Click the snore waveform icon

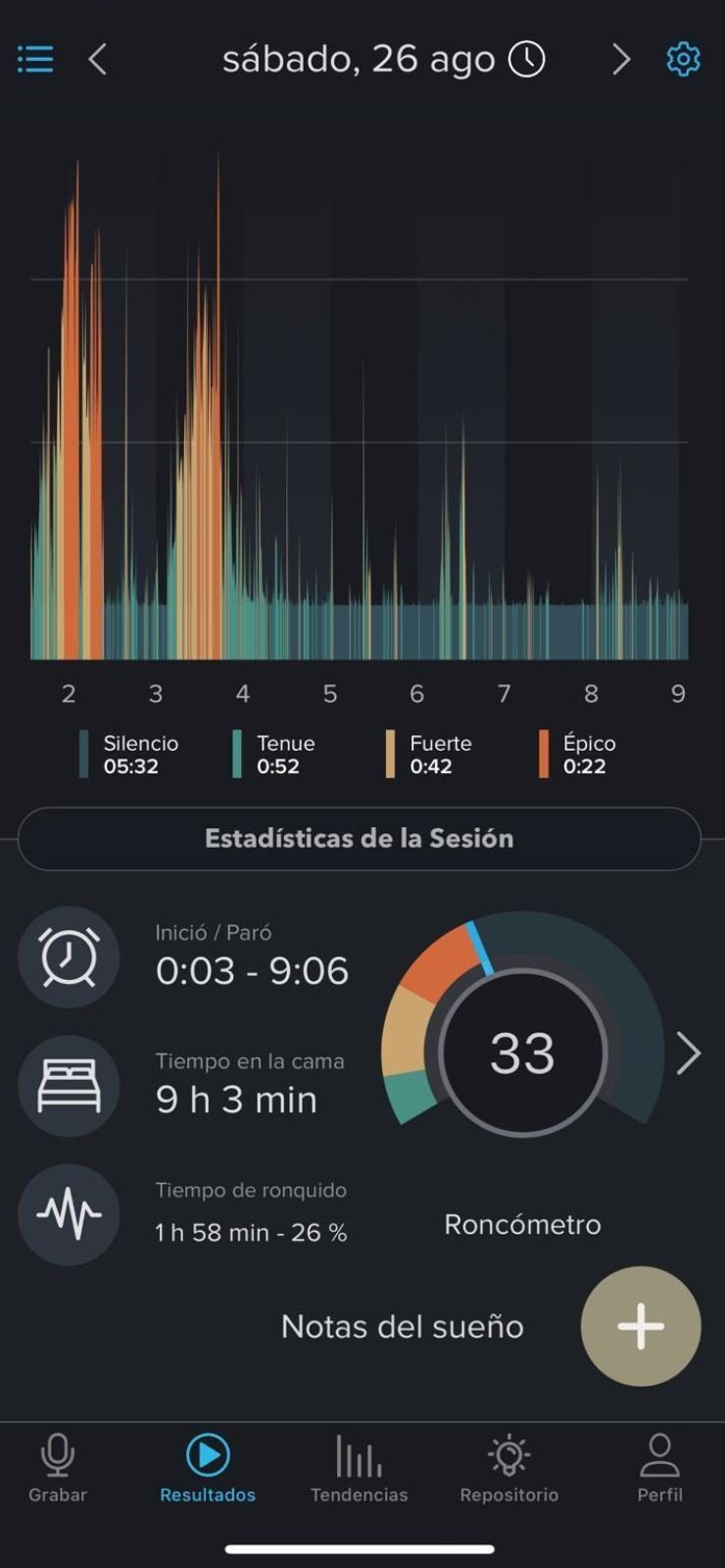(x=69, y=1213)
